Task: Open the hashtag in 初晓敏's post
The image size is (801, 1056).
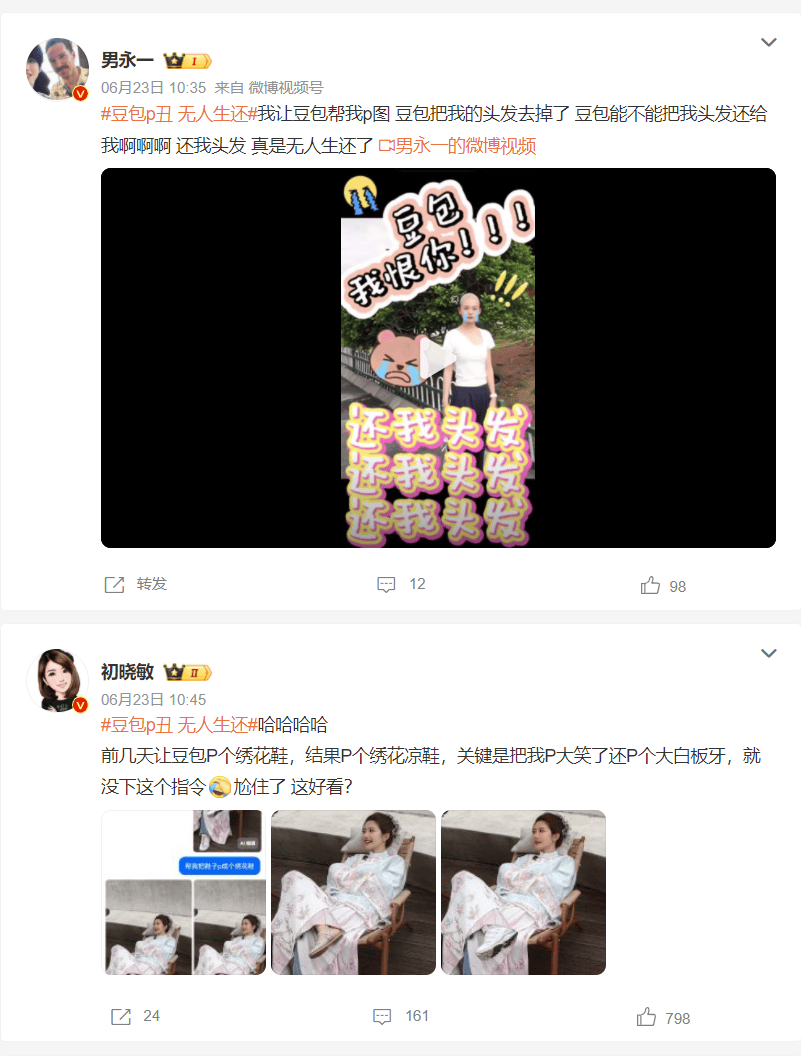Action: 179,724
